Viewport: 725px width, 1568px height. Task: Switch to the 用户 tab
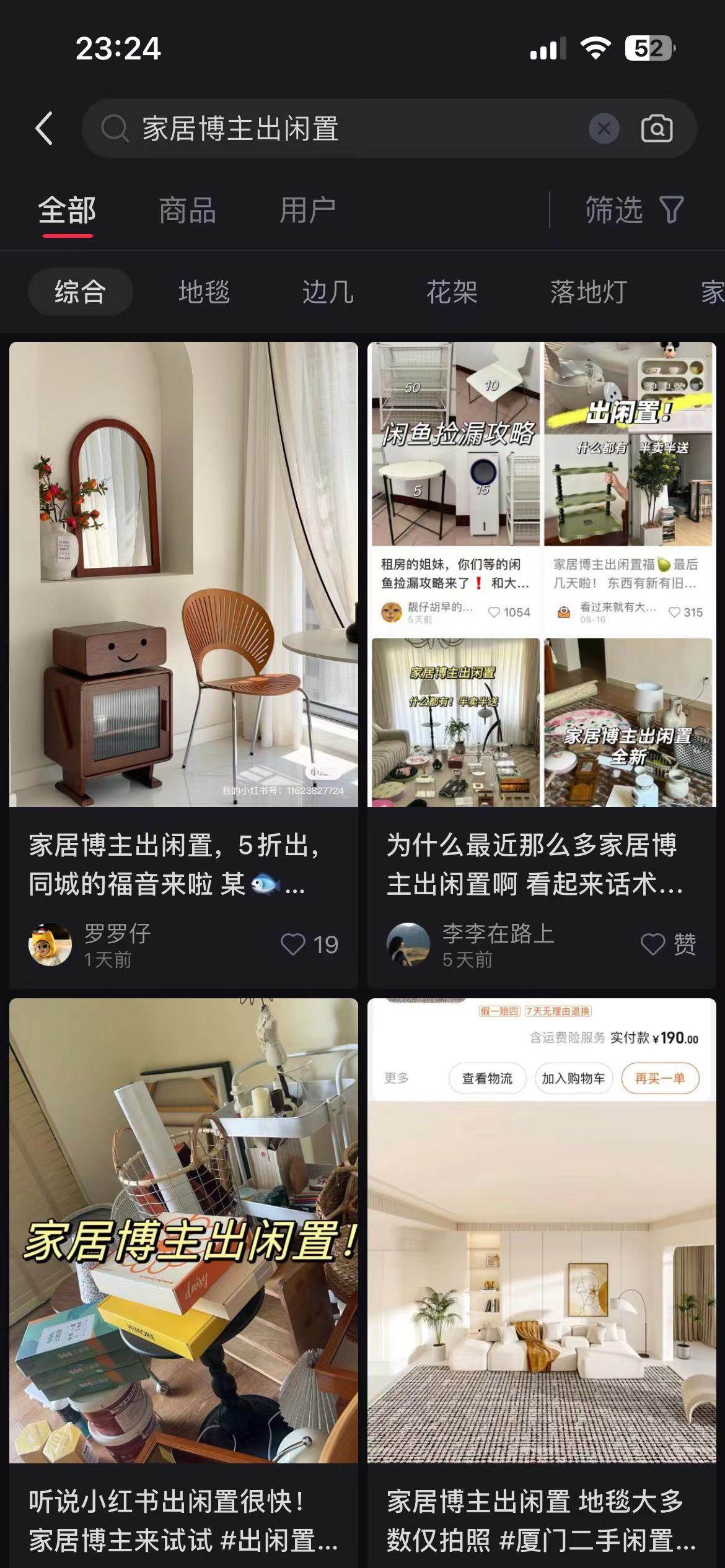[x=307, y=211]
